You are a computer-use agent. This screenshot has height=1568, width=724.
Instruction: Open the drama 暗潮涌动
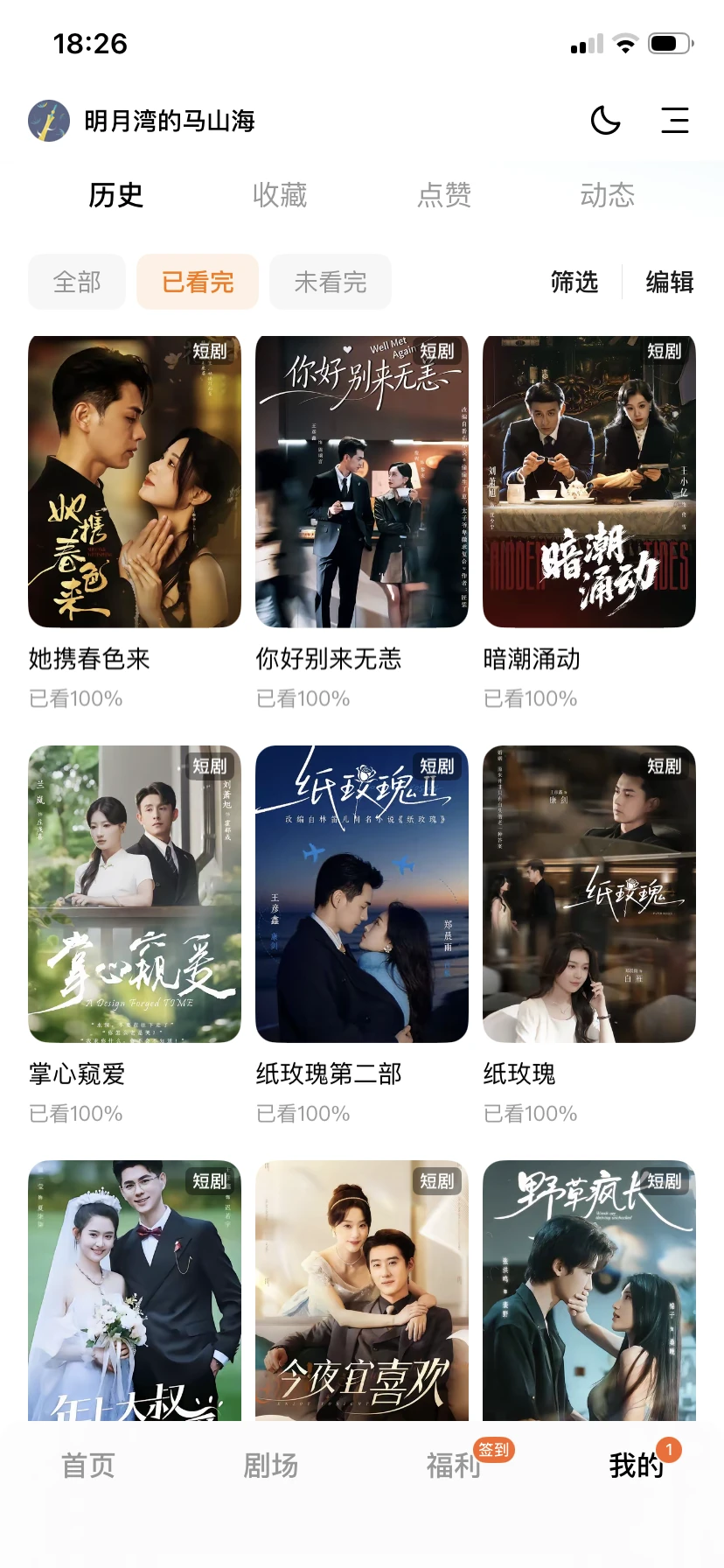coord(589,482)
